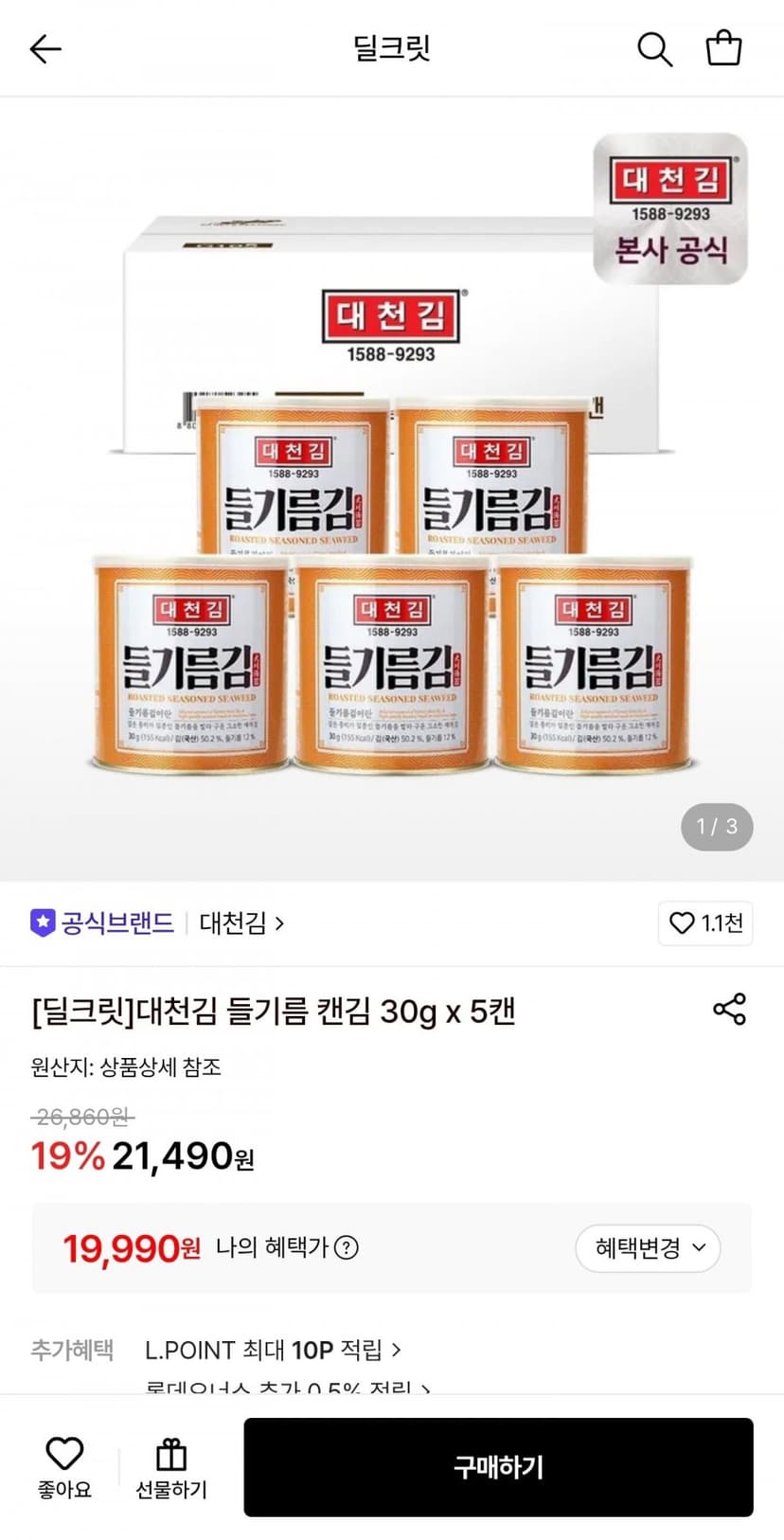Open the main product image of 들기름김
Screen dimensions: 784x1540
(392, 489)
